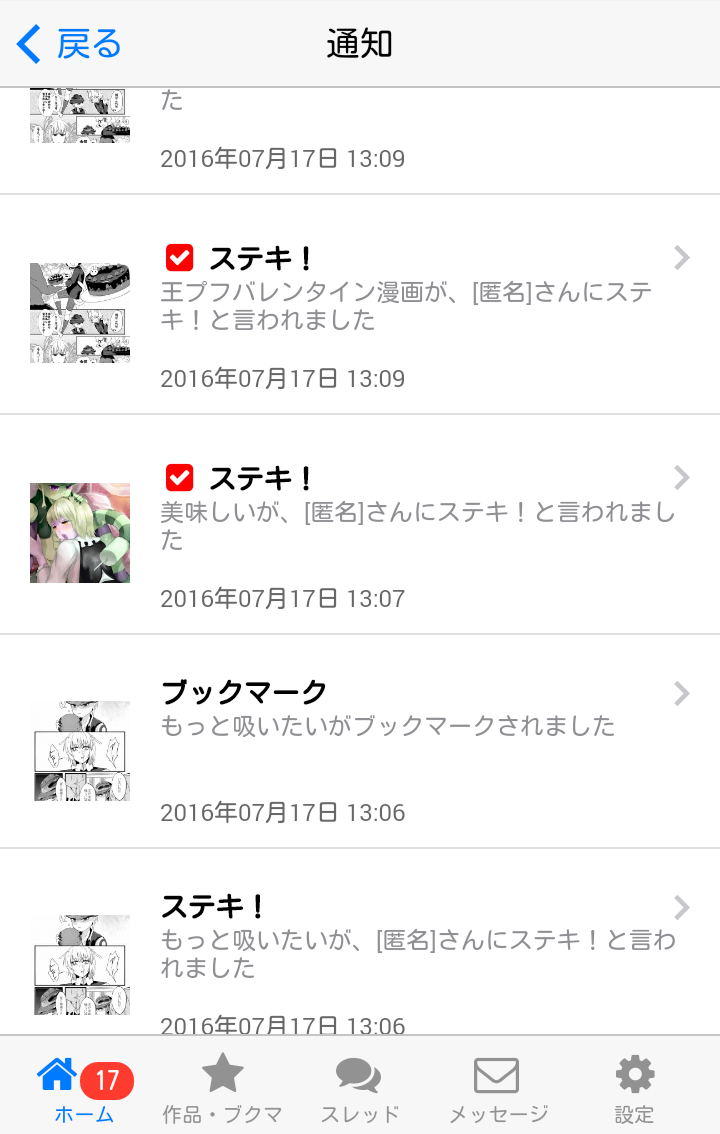Go back with the 戻る button
Image resolution: width=720 pixels, height=1134 pixels.
coord(70,44)
